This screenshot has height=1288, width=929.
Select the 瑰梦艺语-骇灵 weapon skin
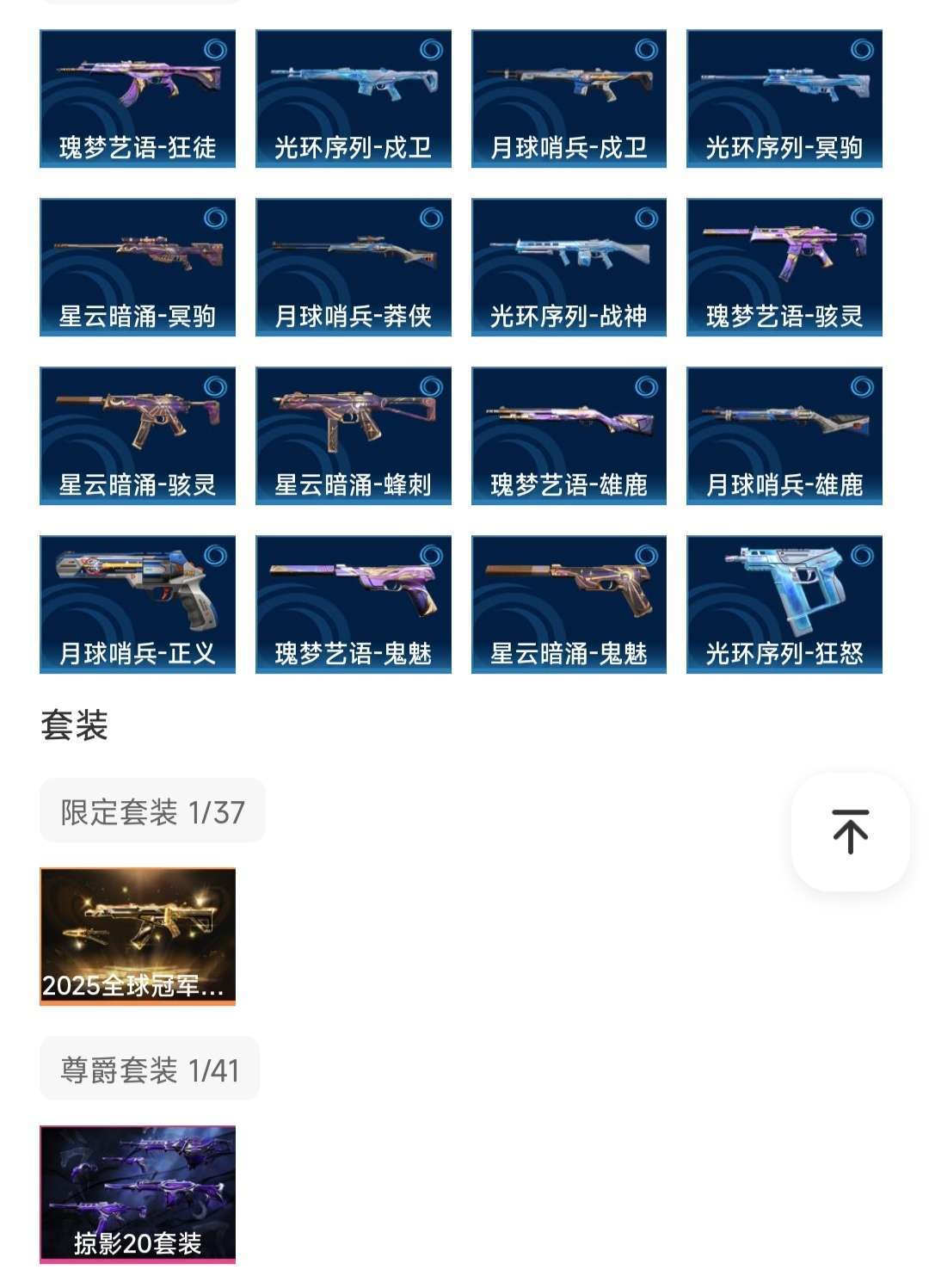click(784, 267)
